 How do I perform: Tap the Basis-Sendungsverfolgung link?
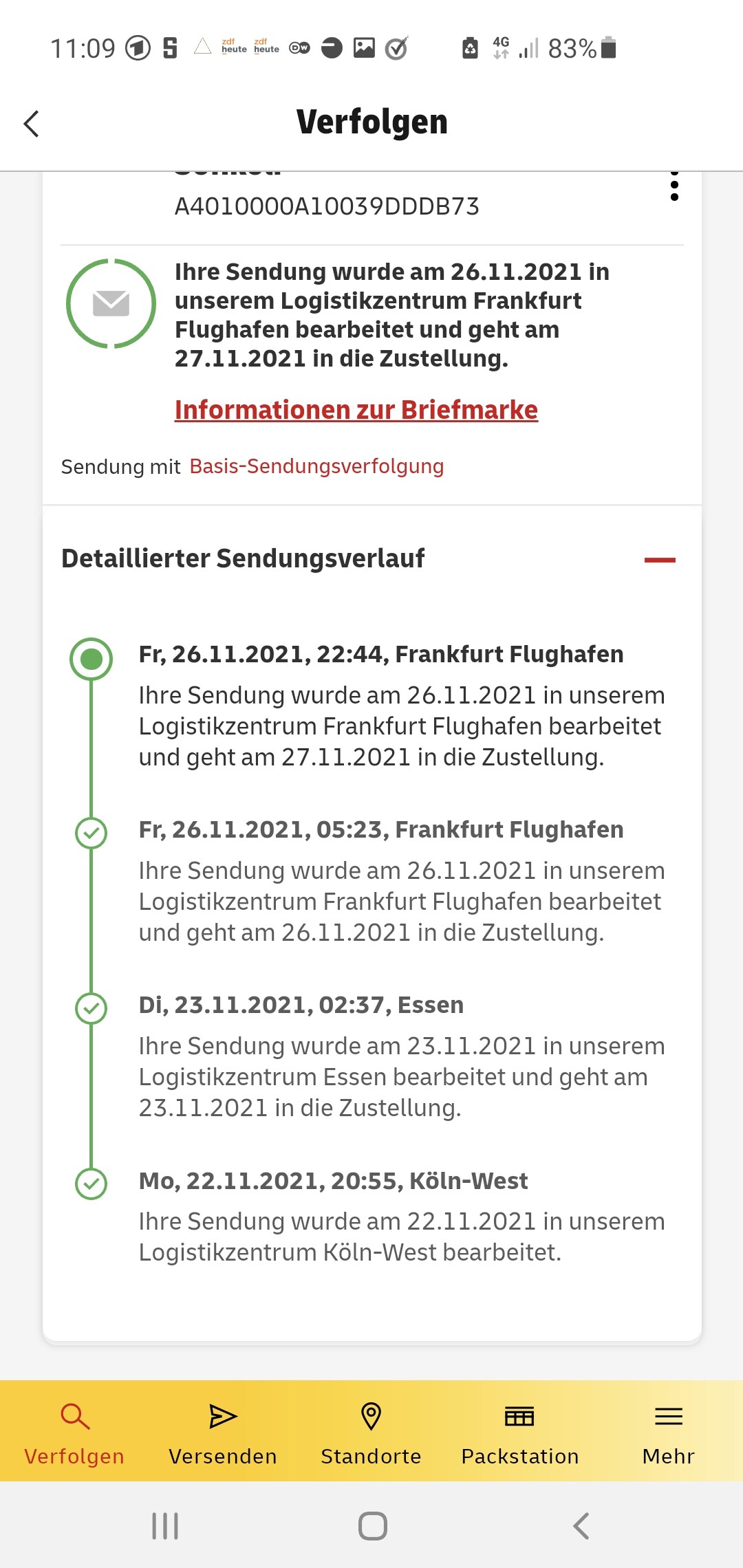(x=316, y=466)
